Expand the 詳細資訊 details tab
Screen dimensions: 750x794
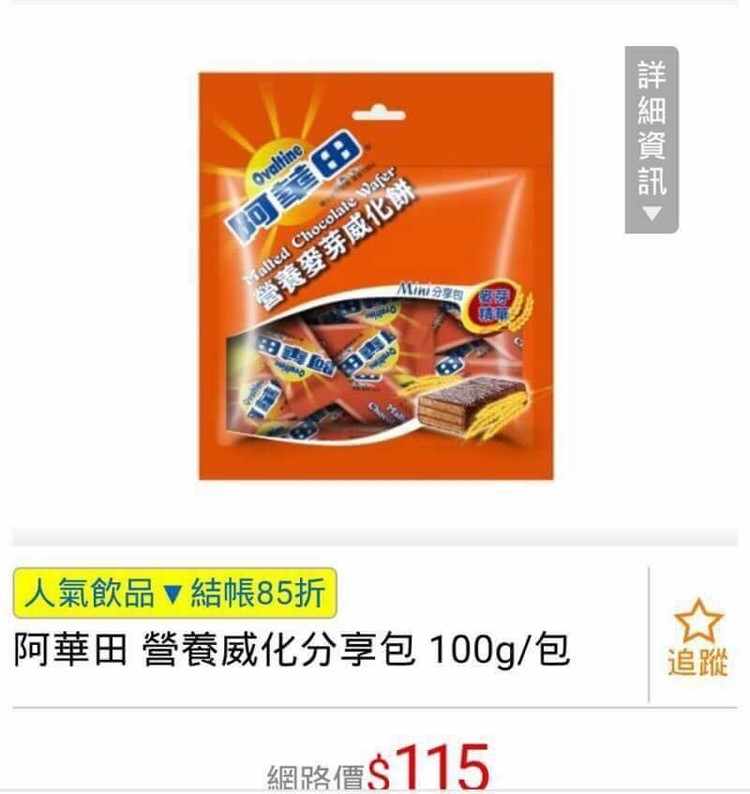click(x=651, y=139)
